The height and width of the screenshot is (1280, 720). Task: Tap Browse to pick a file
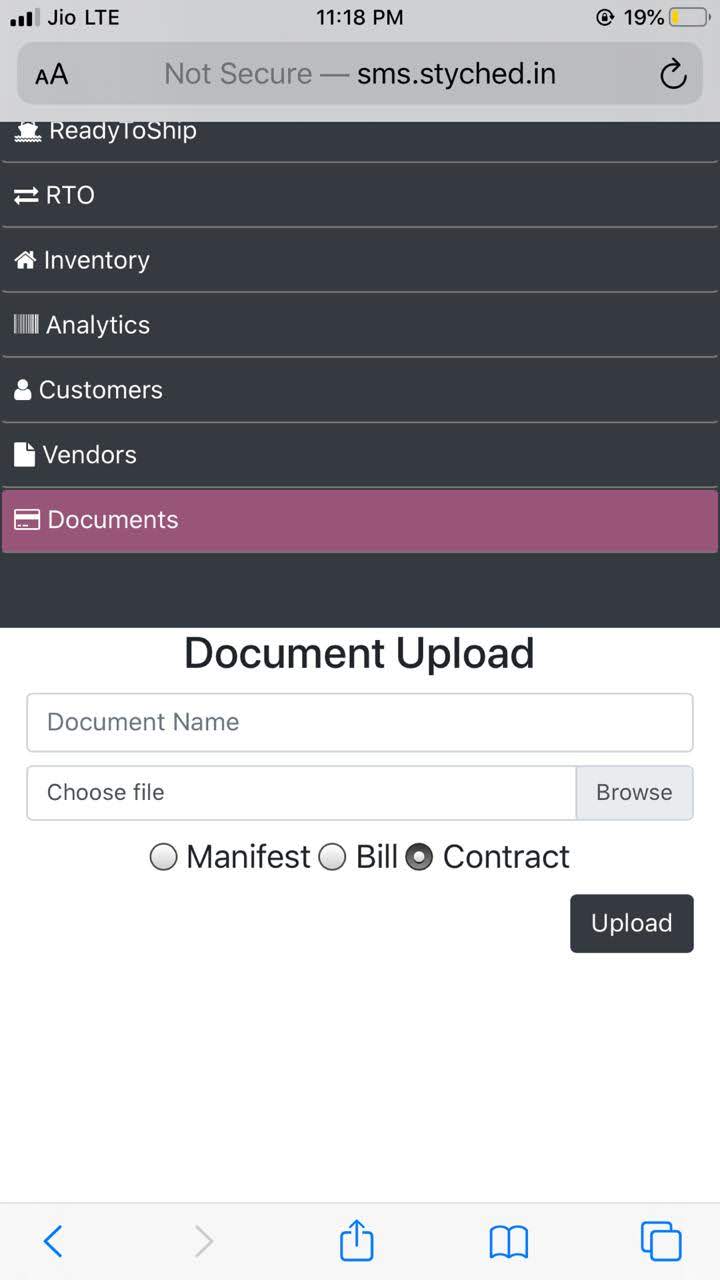[x=634, y=793]
